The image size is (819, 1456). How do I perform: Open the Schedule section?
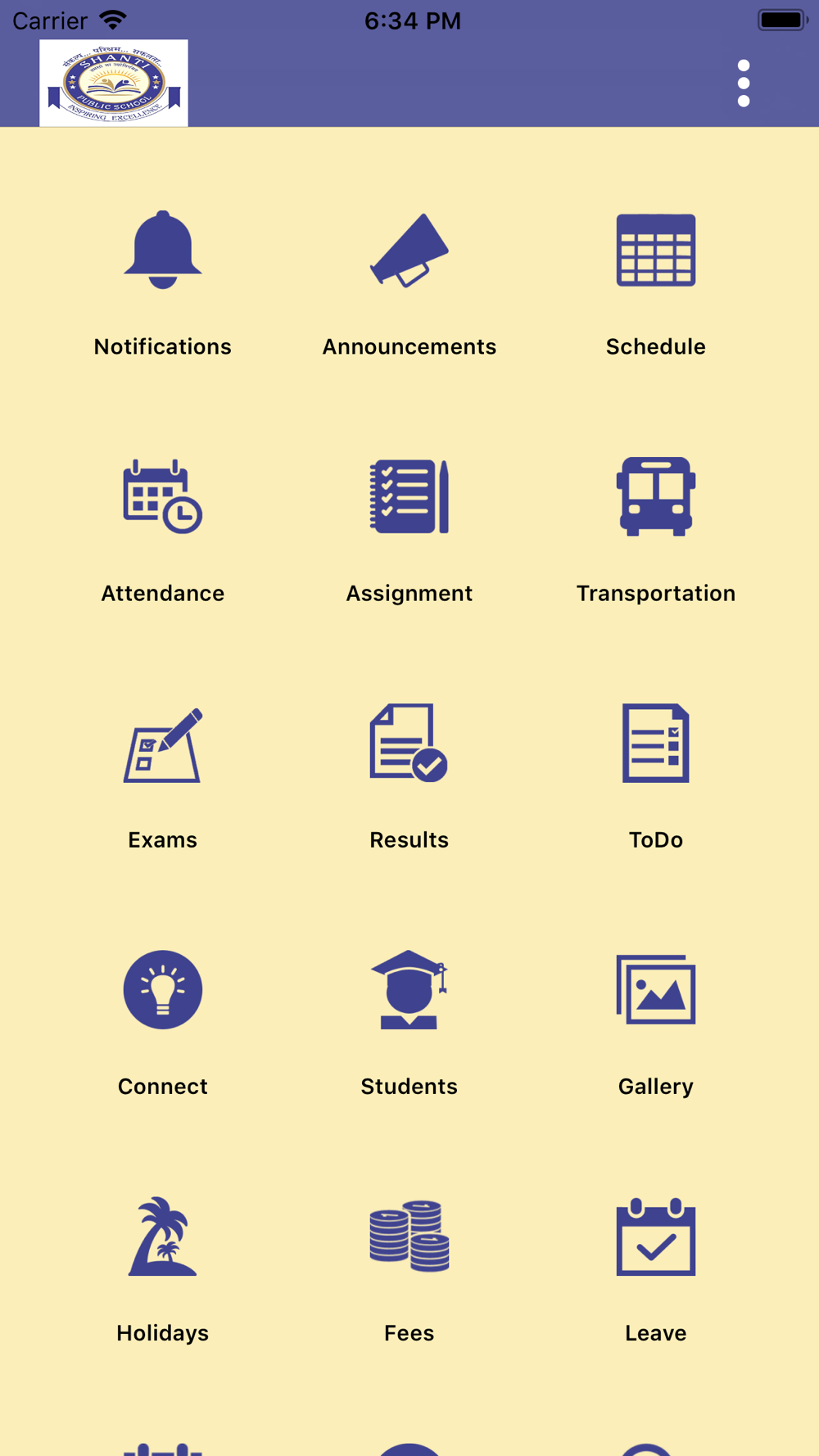[x=655, y=283]
